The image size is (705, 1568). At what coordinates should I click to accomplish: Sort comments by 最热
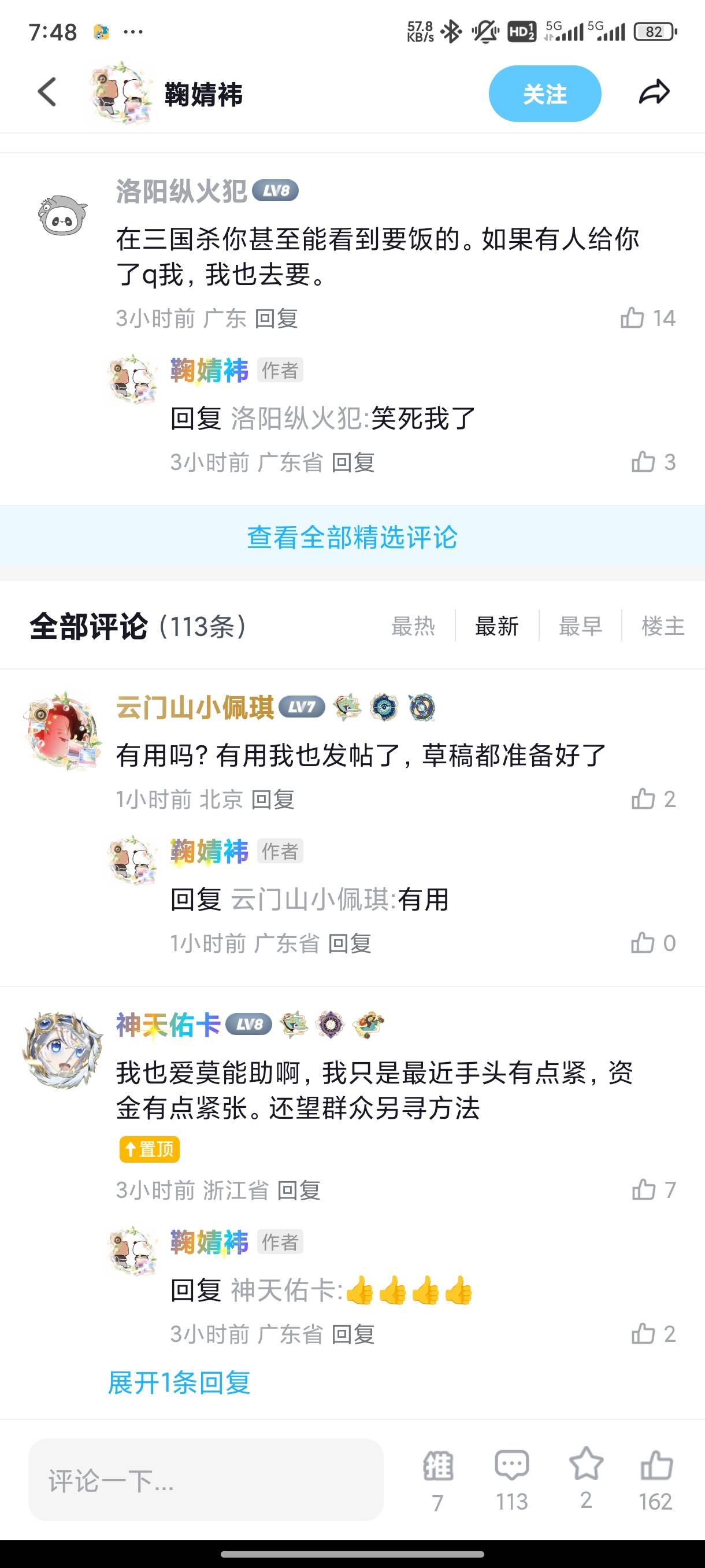(x=413, y=626)
